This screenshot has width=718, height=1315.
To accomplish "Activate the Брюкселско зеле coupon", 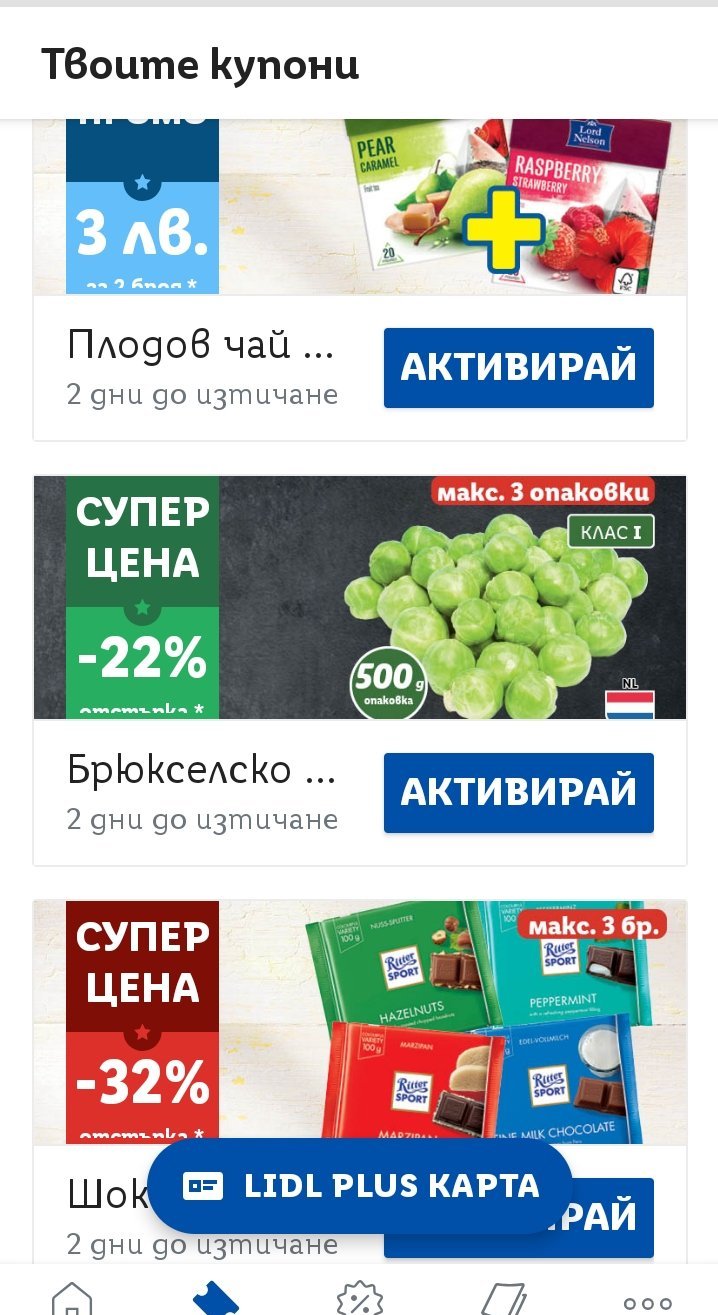I will point(518,792).
